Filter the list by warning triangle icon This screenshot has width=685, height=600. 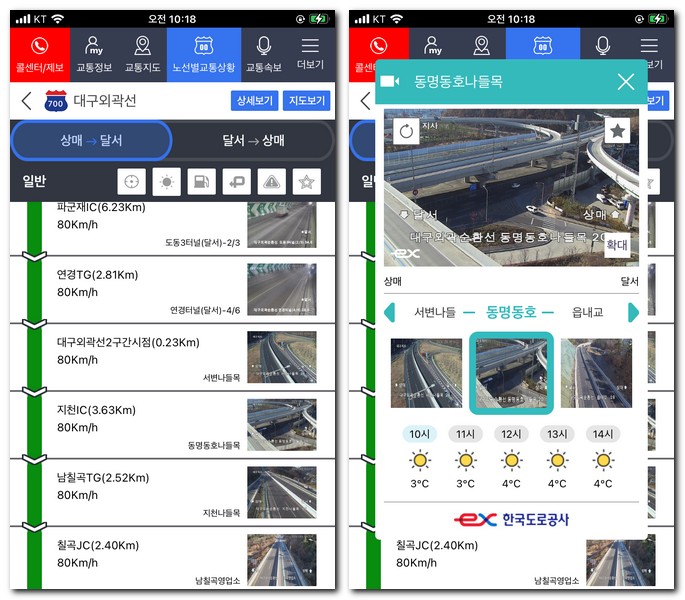pyautogui.click(x=271, y=181)
